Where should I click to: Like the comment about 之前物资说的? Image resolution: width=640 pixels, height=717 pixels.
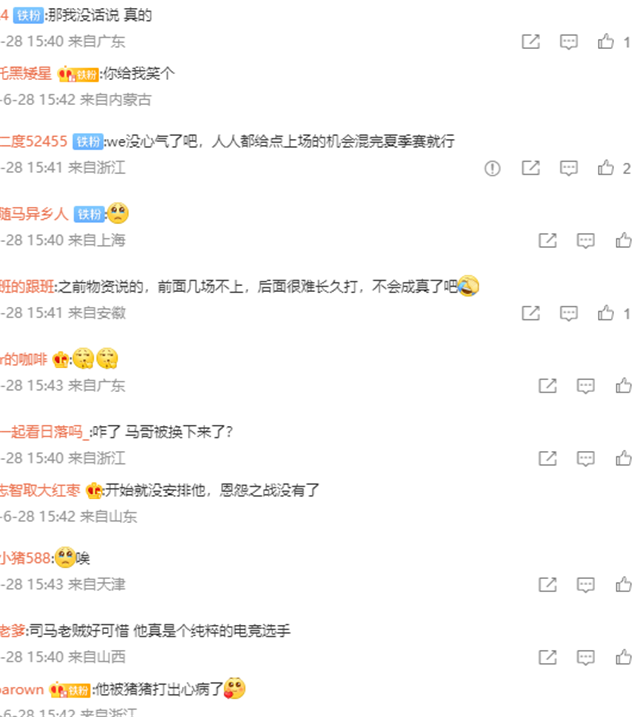click(606, 313)
